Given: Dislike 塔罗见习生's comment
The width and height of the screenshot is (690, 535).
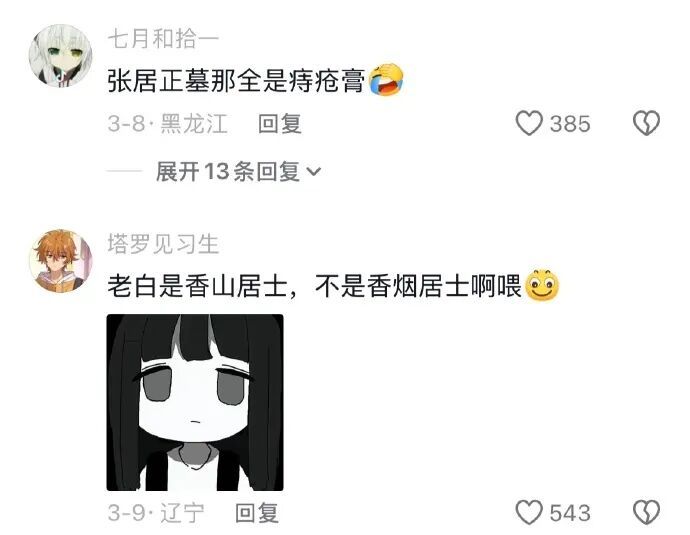Looking at the screenshot, I should pyautogui.click(x=648, y=513).
